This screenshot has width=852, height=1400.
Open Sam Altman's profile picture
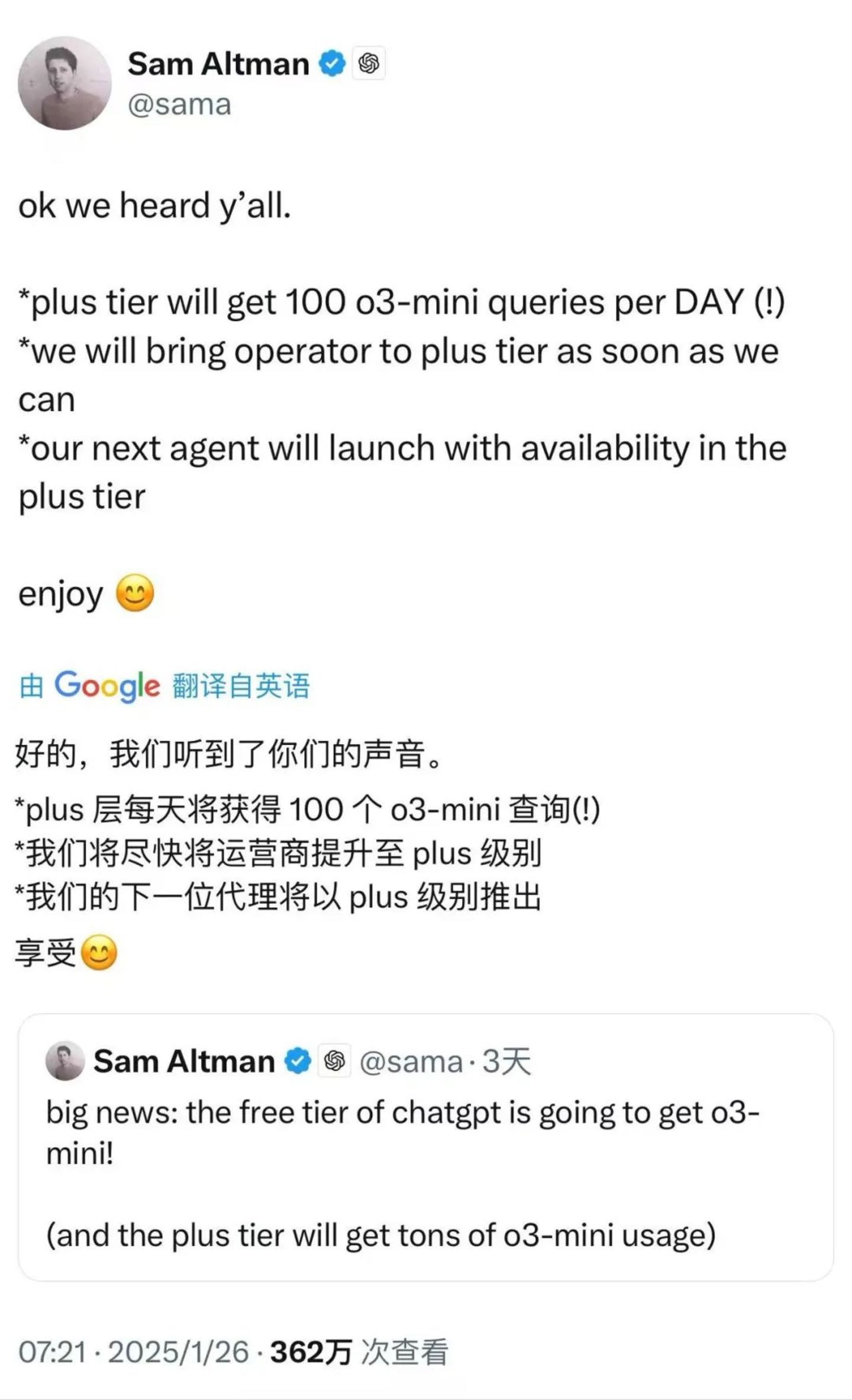pyautogui.click(x=64, y=83)
